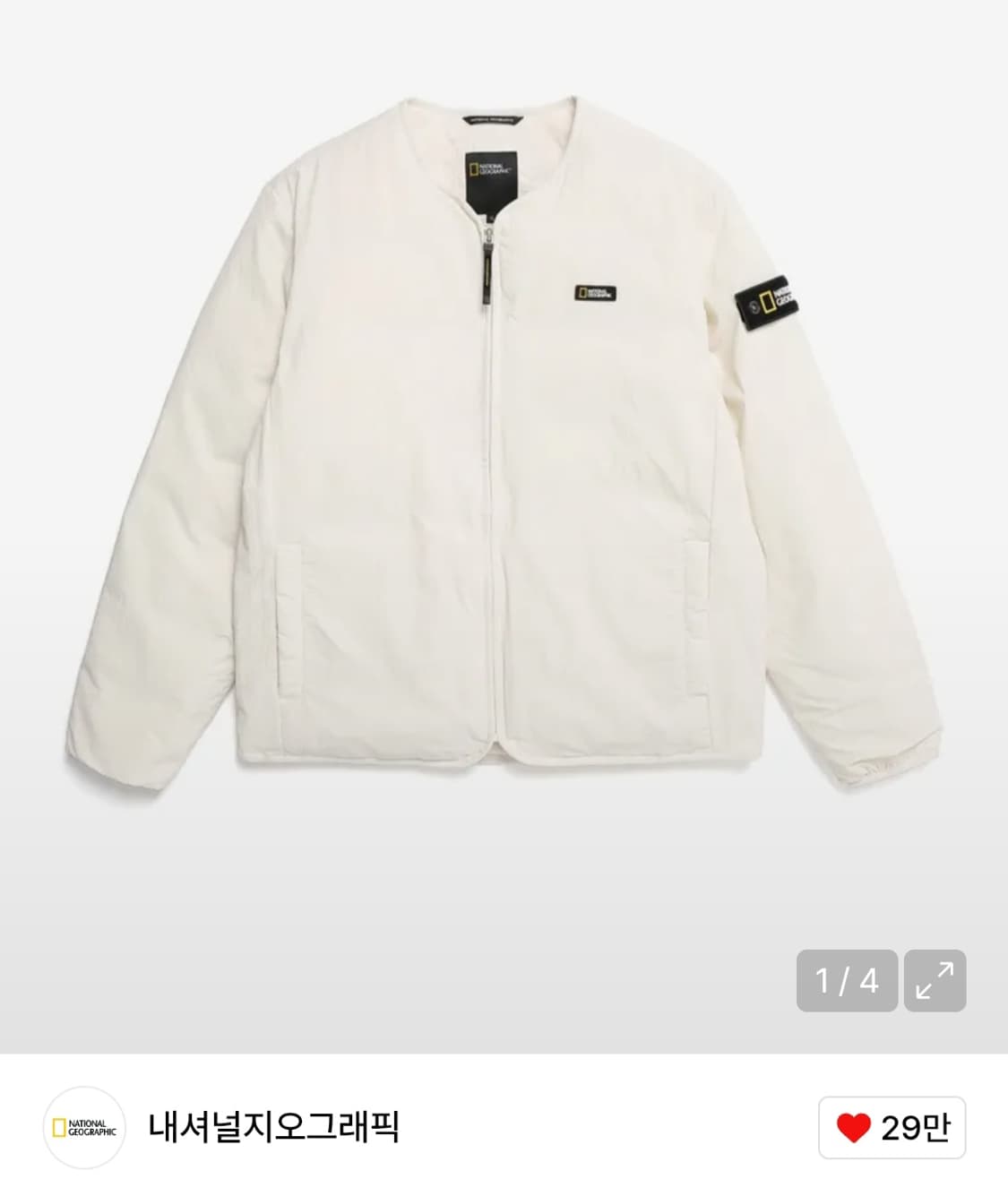Open the white jacket product photo

502,448
